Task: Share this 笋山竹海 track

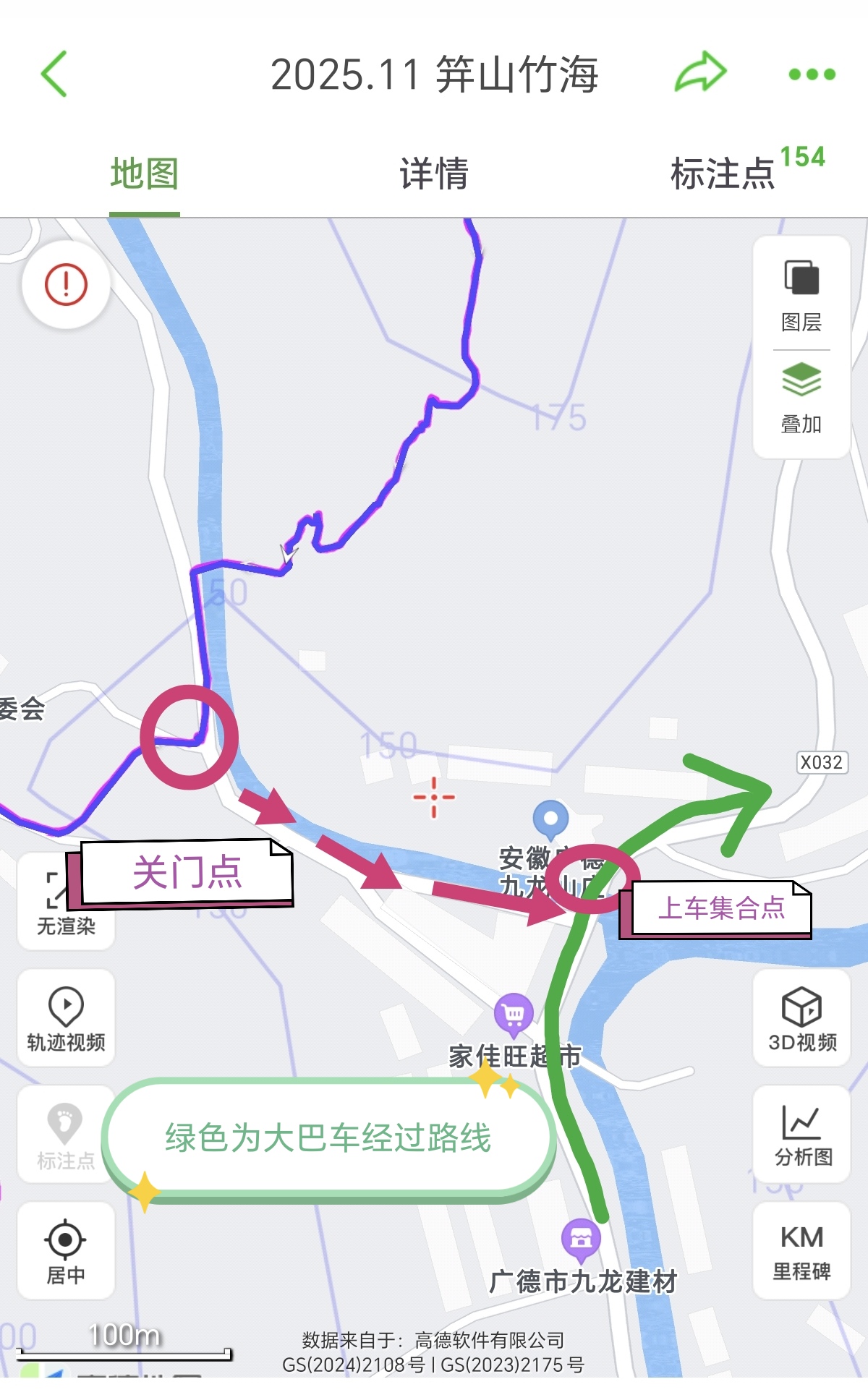Action: pyautogui.click(x=700, y=72)
